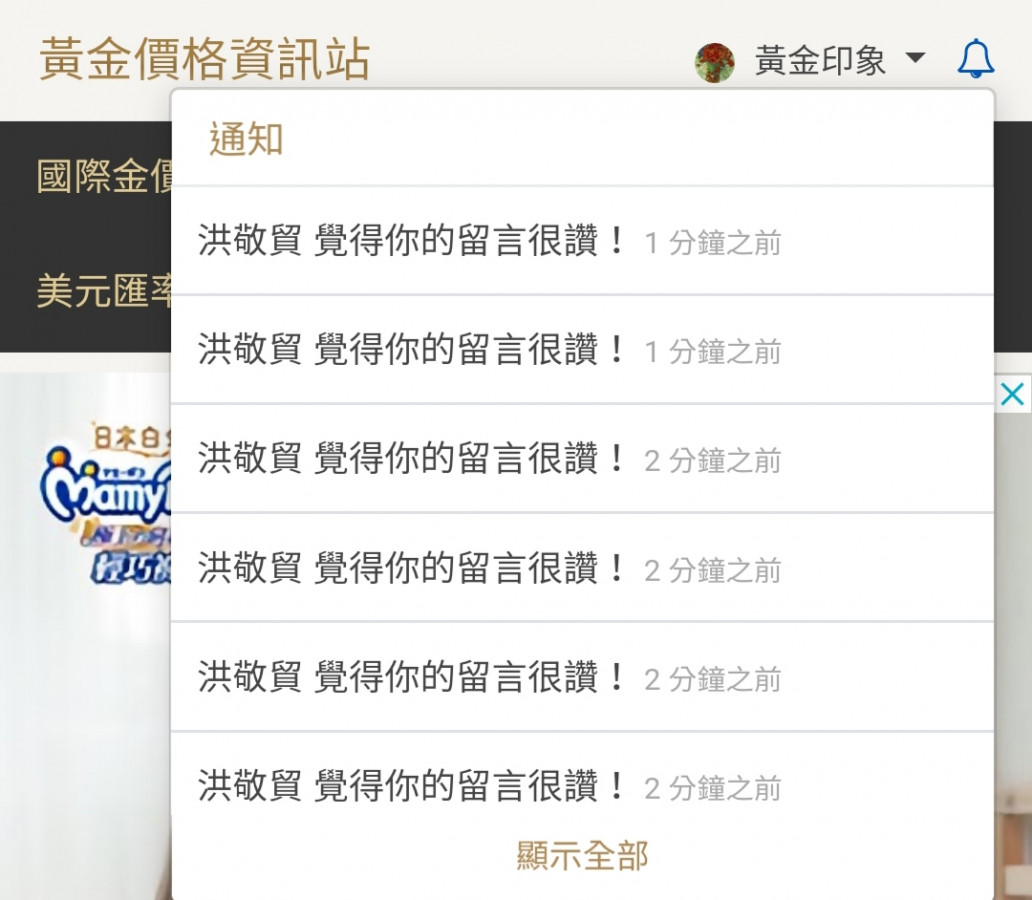Viewport: 1032px width, 900px height.
Task: Tap the notifications bell icon
Action: pyautogui.click(x=975, y=60)
